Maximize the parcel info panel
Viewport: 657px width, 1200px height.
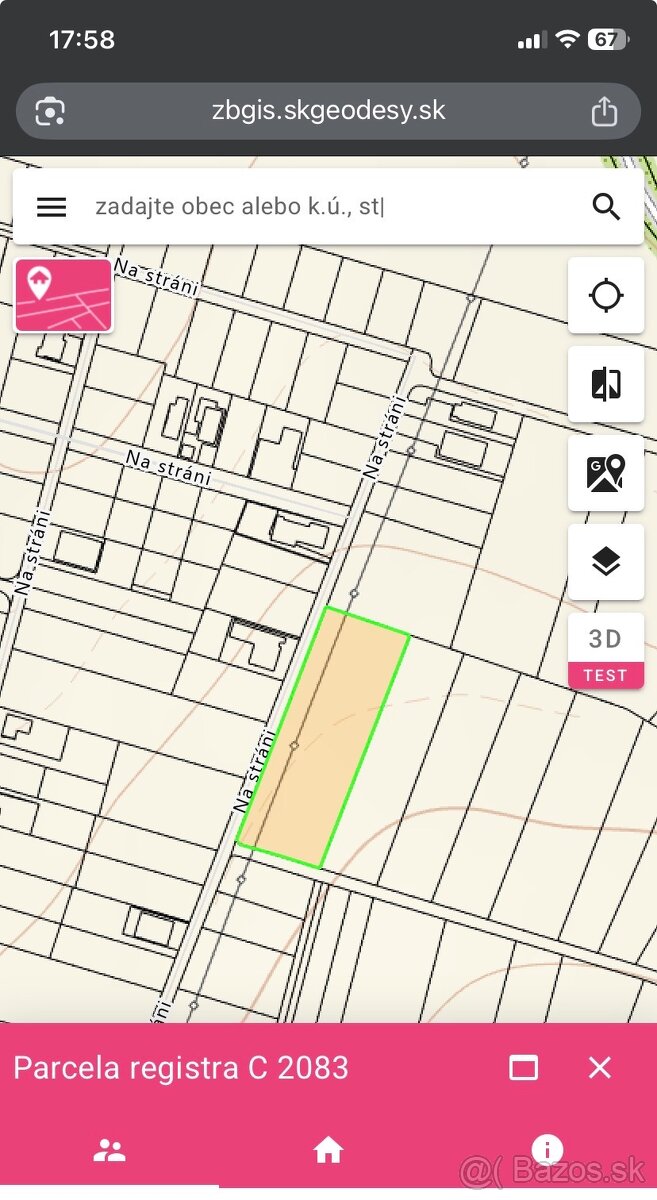[x=524, y=1068]
